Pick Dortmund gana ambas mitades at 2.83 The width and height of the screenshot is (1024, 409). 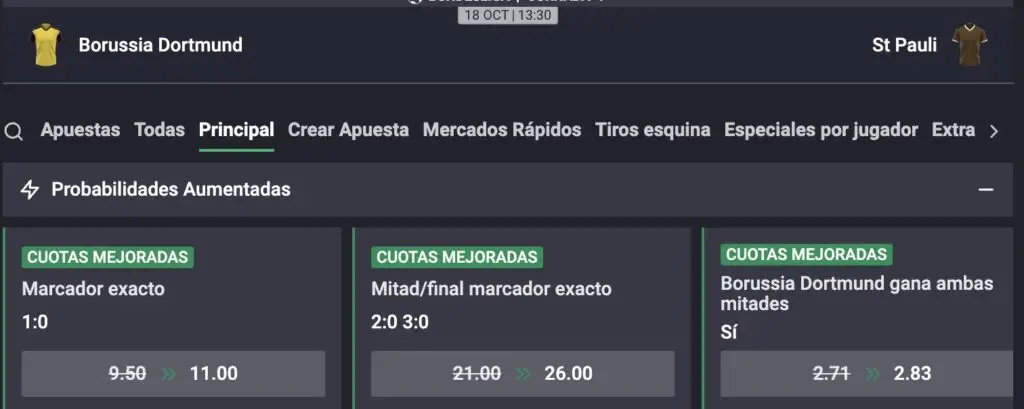(x=871, y=373)
